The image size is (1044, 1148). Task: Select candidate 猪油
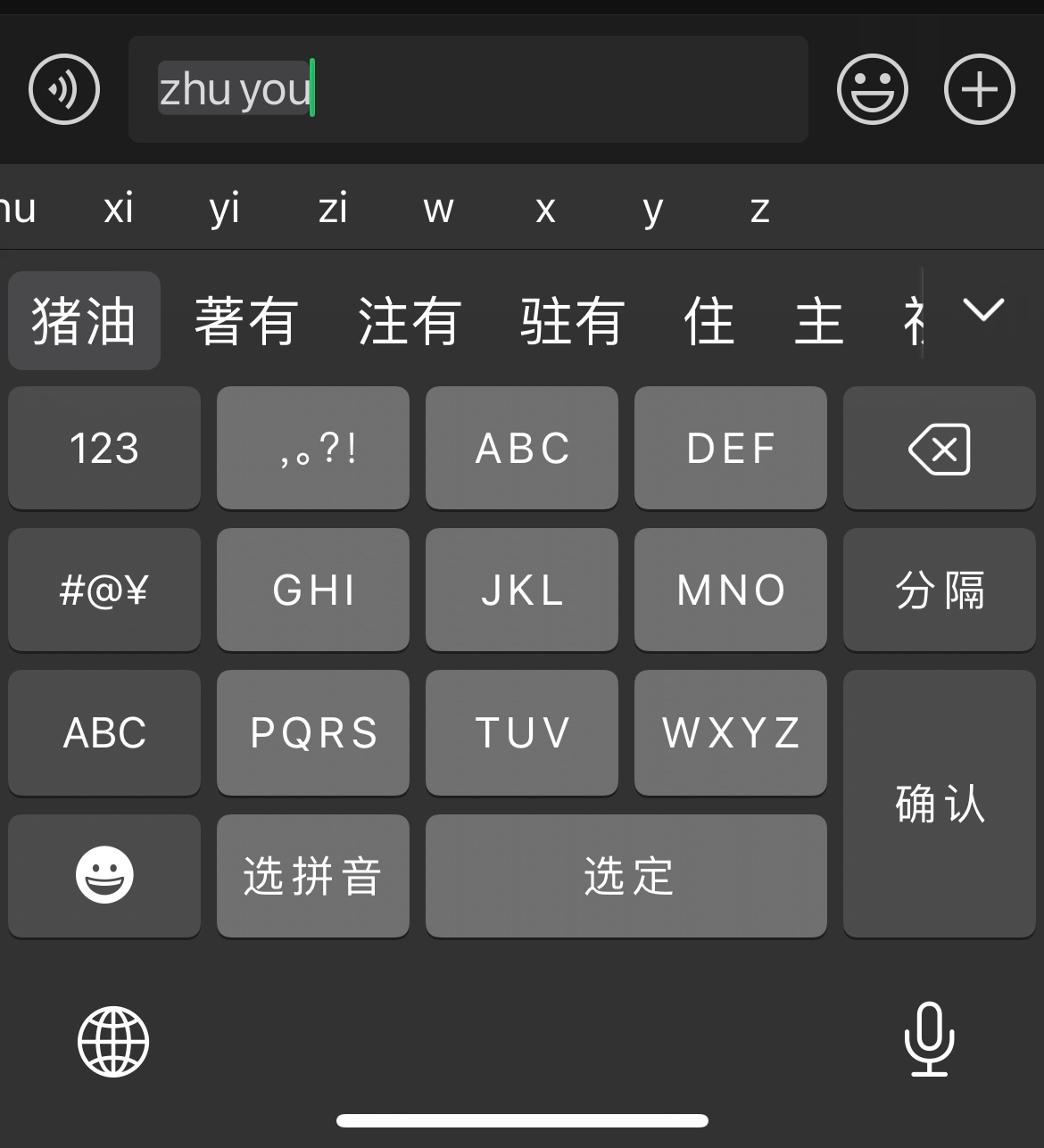pyautogui.click(x=84, y=321)
